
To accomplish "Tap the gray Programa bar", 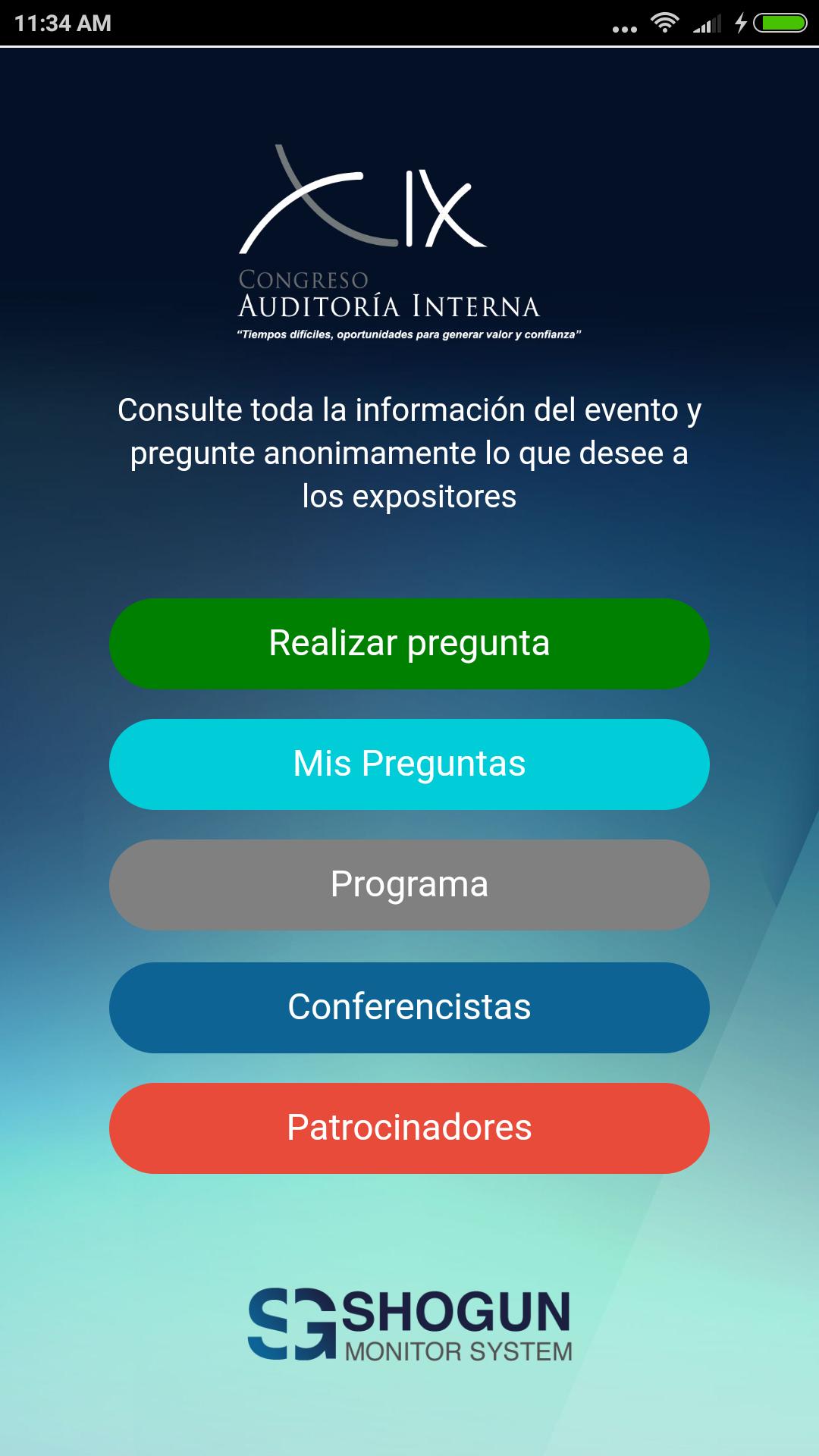I will 409,884.
